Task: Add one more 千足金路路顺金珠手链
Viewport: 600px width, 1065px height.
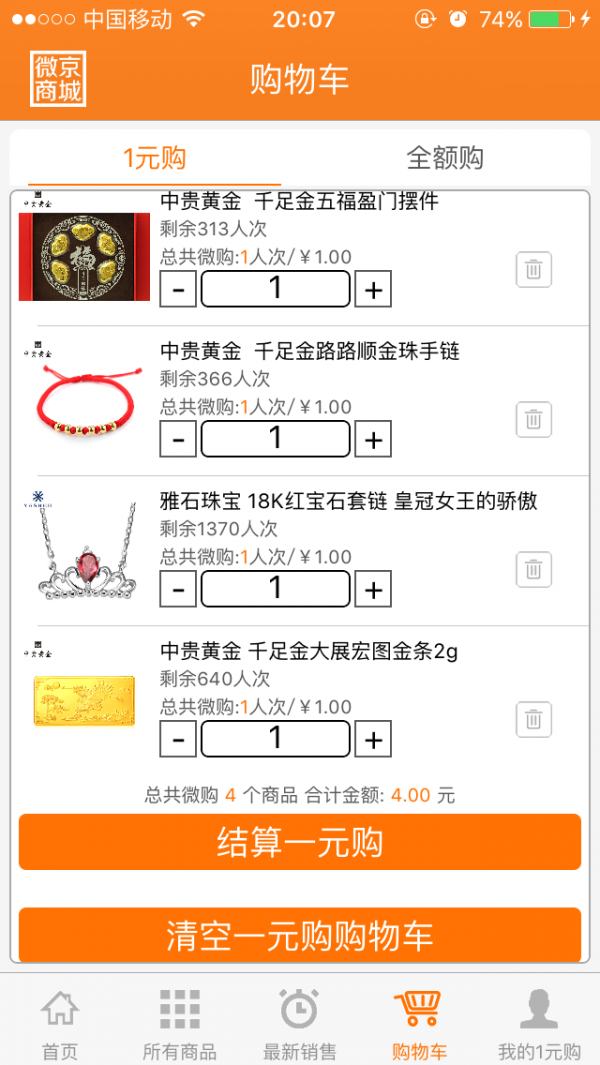Action: tap(373, 440)
